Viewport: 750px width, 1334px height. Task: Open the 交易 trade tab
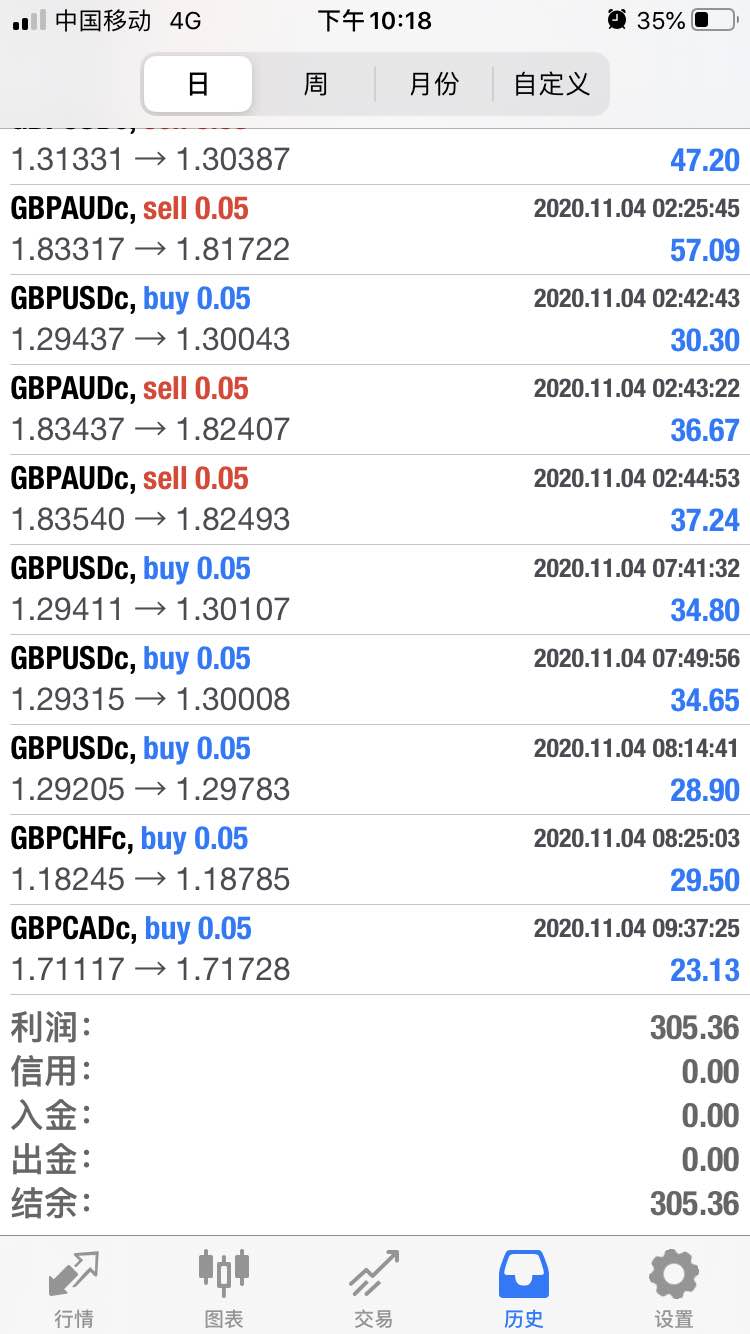pyautogui.click(x=374, y=1287)
